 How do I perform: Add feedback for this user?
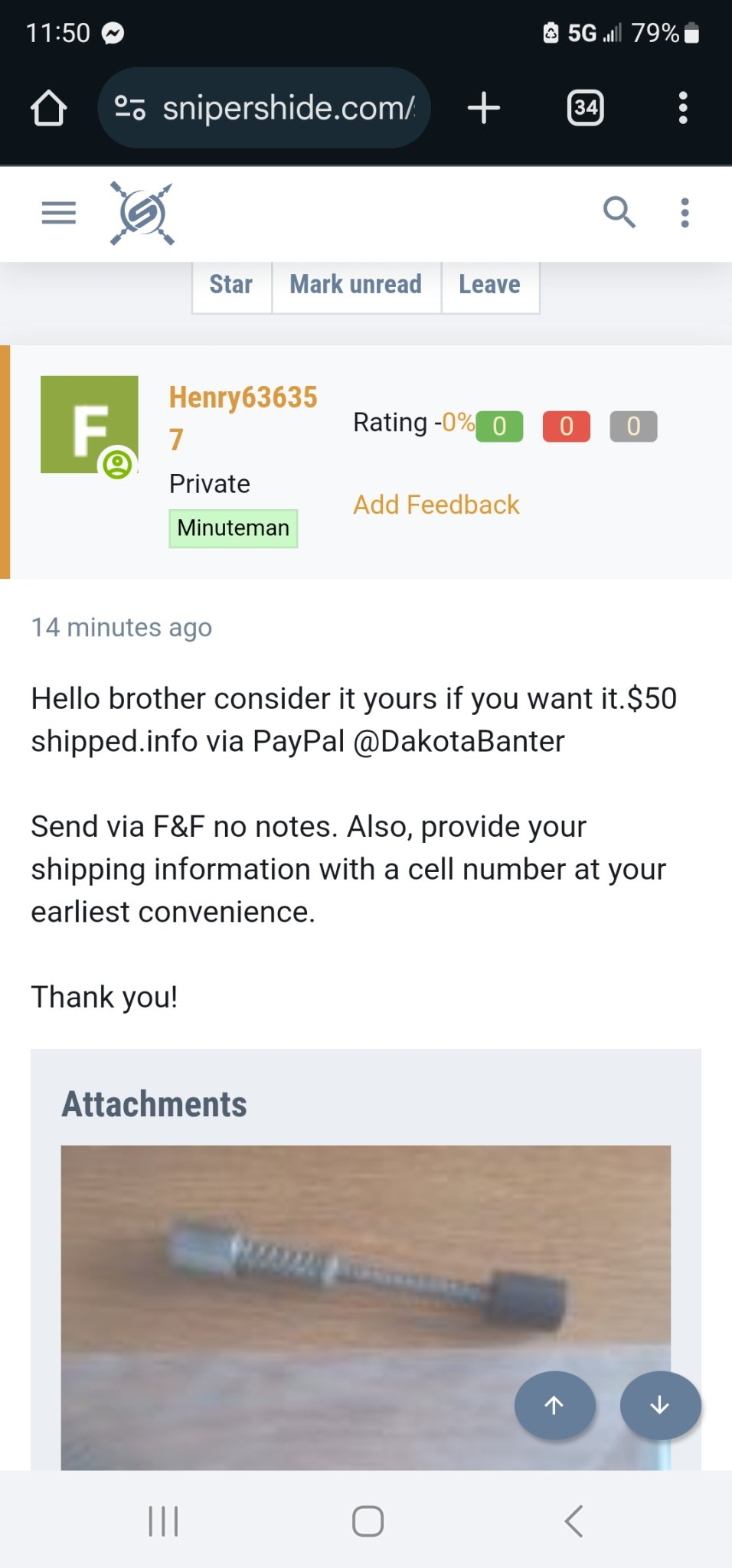[x=436, y=505]
